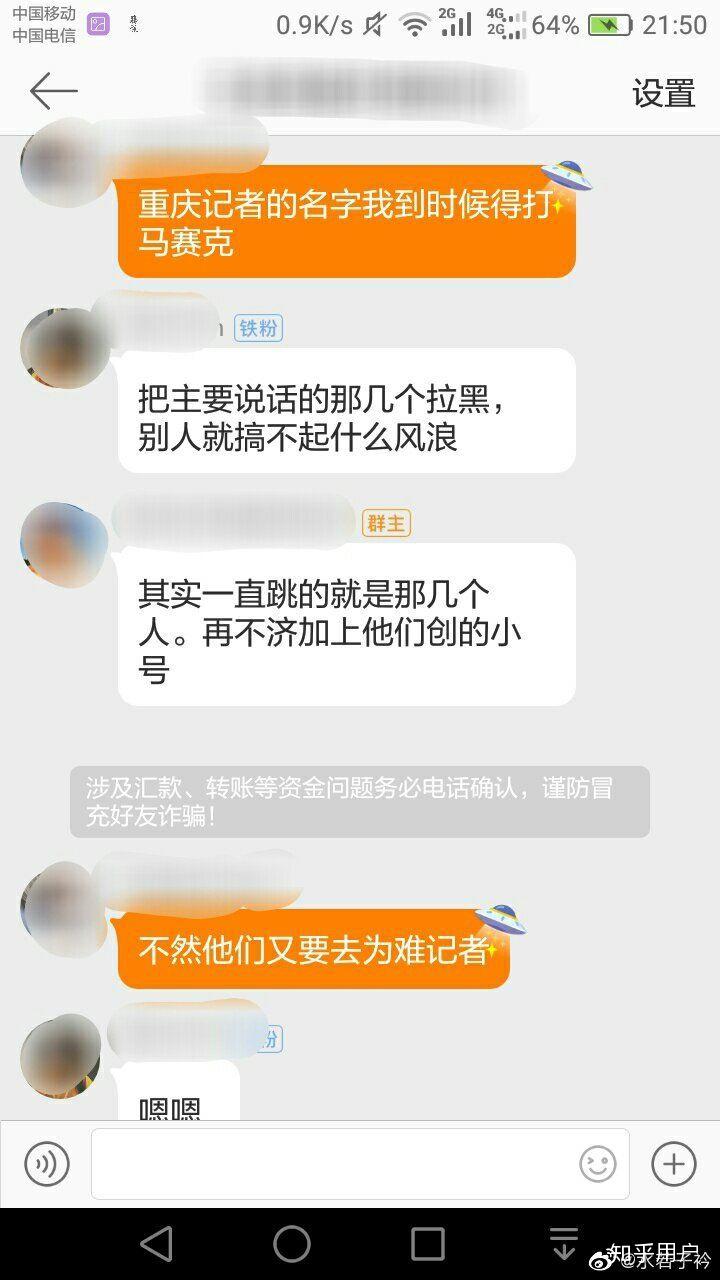Viewport: 720px width, 1280px height.
Task: Open 设置 in the top bar
Action: [663, 93]
